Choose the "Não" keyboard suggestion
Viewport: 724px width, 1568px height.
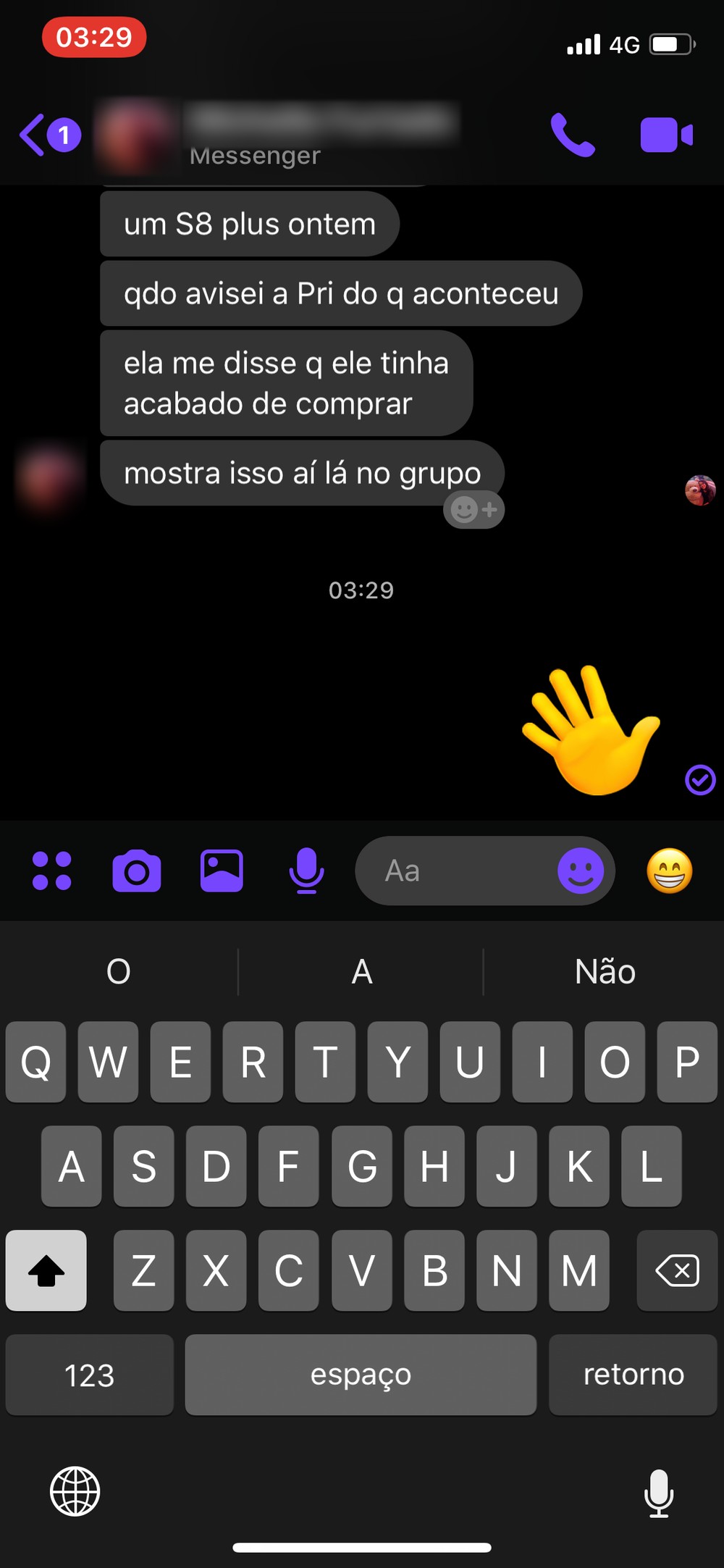[605, 971]
